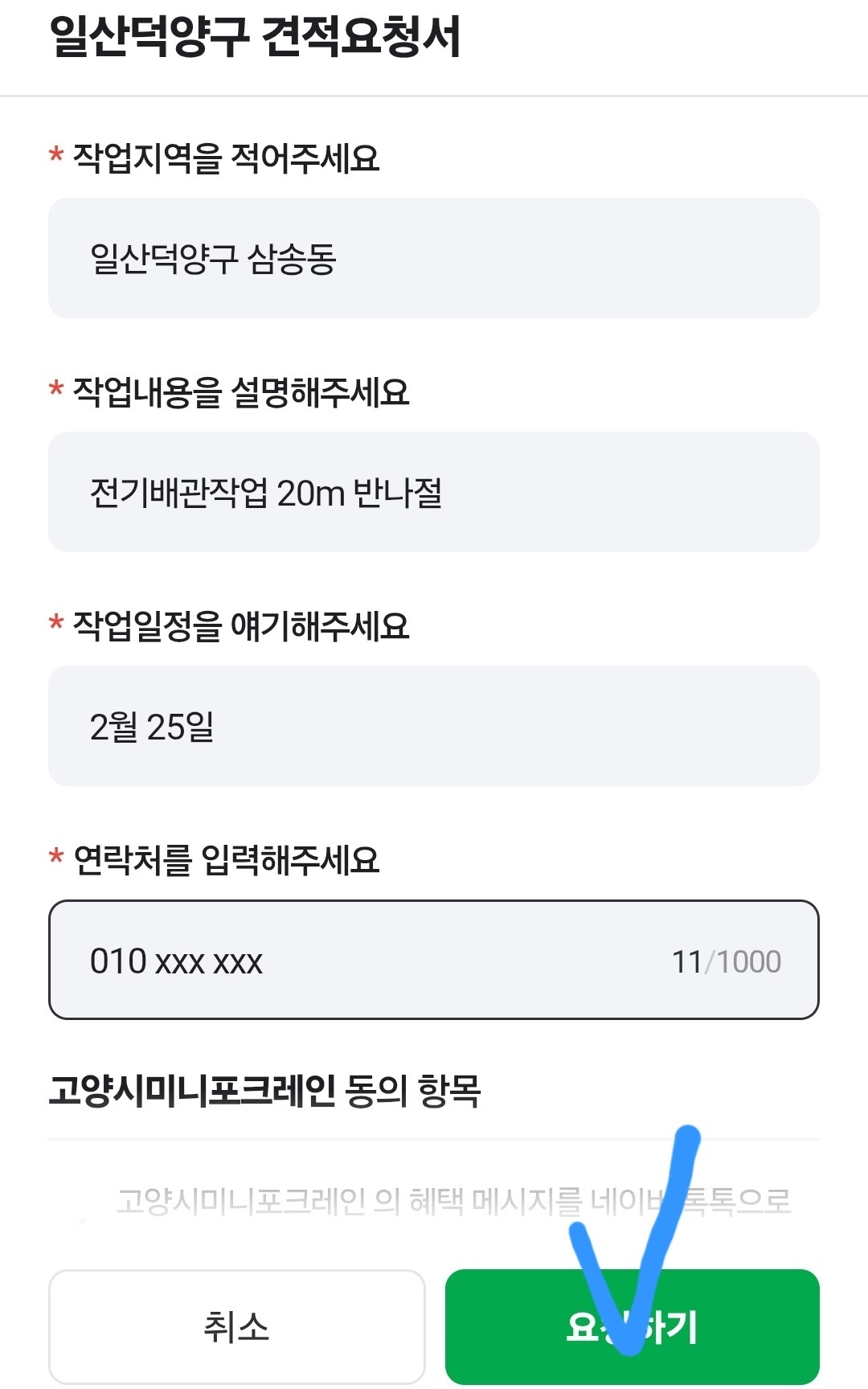Screen dimensions: 868x1389
Task: Tap the 취소 button
Action: click(x=237, y=1327)
